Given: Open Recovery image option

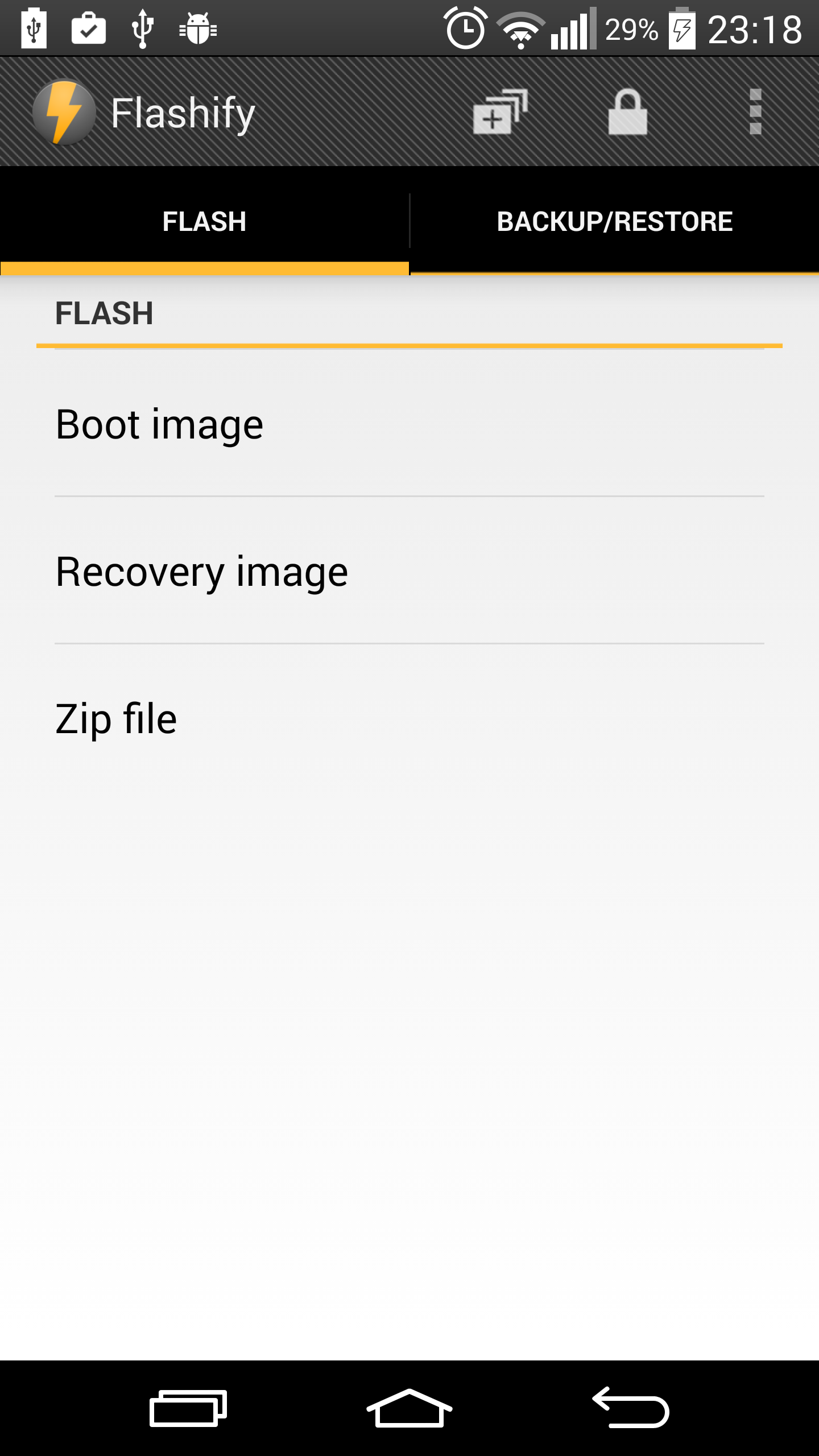Looking at the screenshot, I should click(409, 571).
